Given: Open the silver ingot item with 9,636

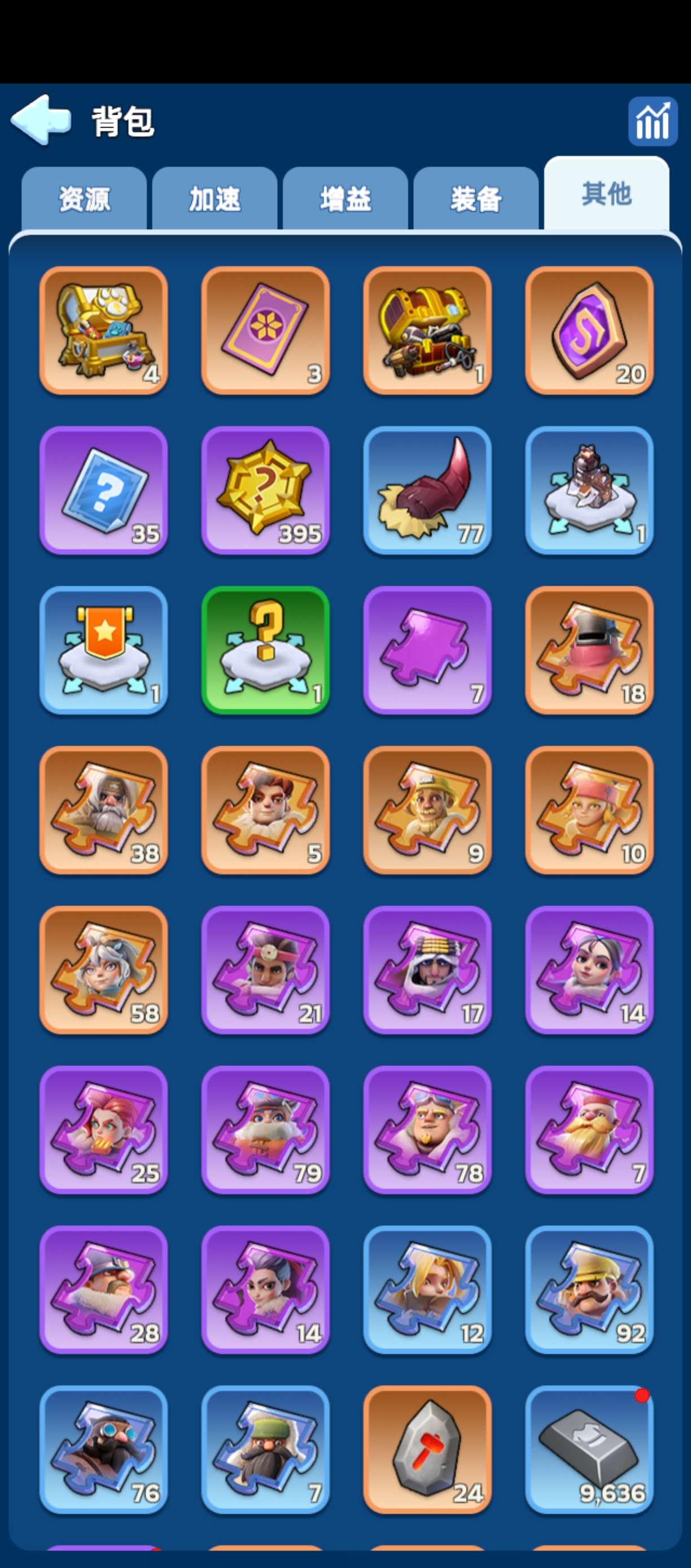Looking at the screenshot, I should (x=589, y=1450).
